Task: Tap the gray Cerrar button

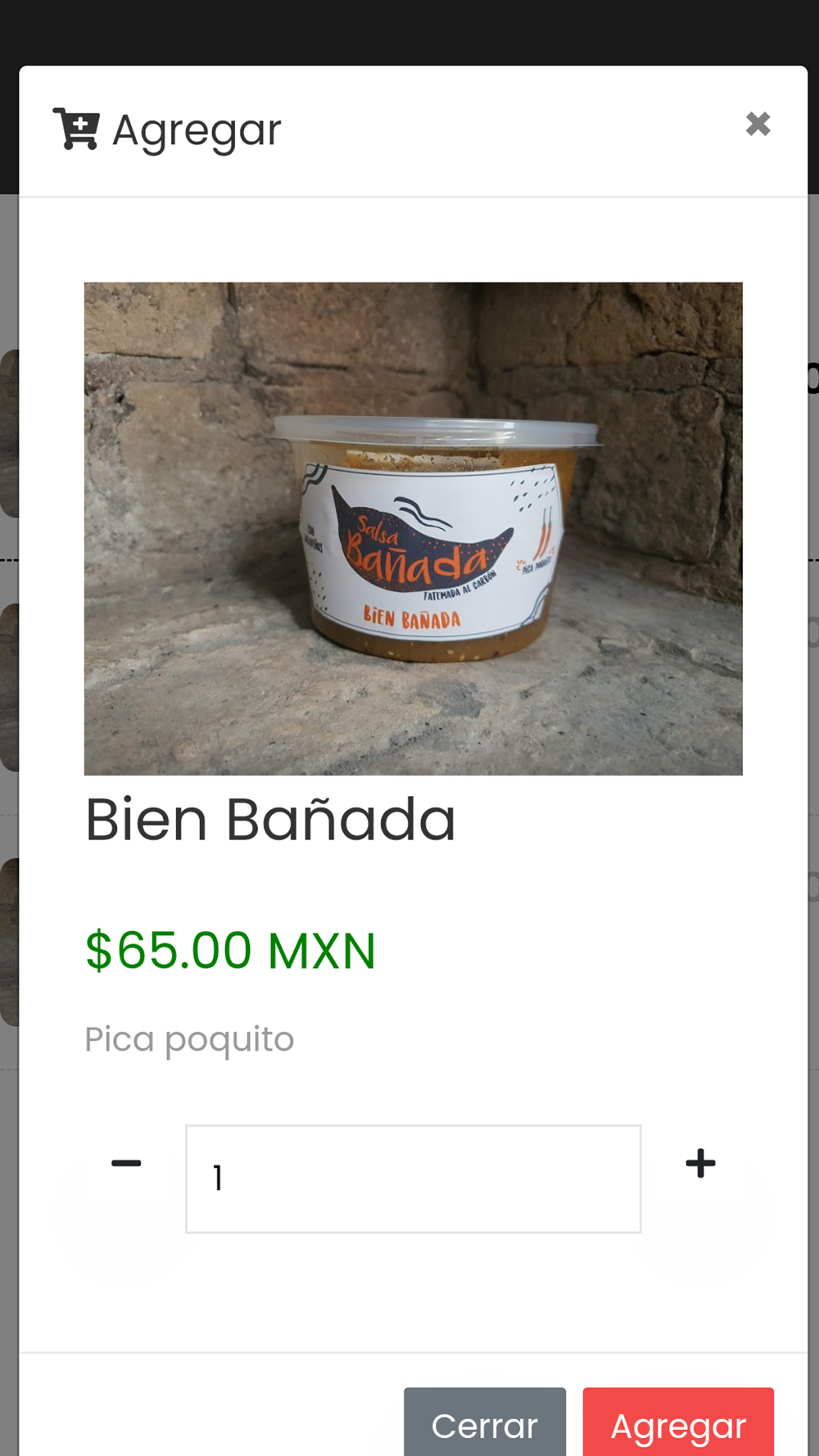Action: click(x=484, y=1425)
